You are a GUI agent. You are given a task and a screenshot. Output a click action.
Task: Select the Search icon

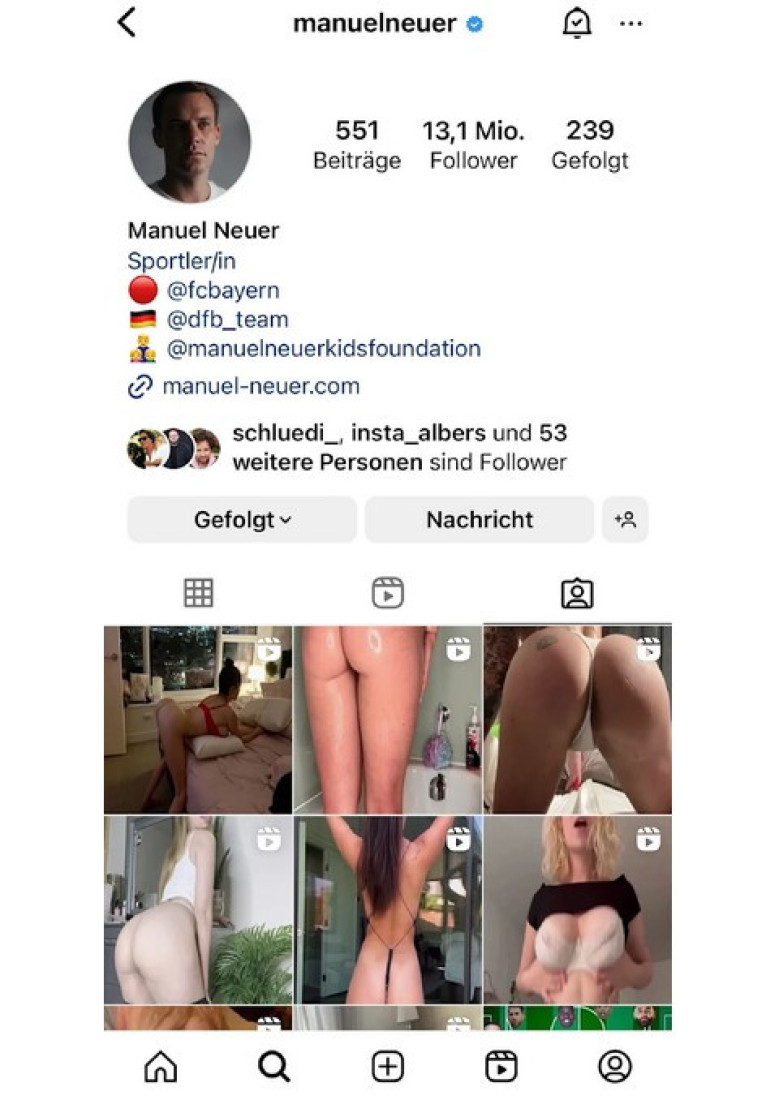tap(274, 1066)
